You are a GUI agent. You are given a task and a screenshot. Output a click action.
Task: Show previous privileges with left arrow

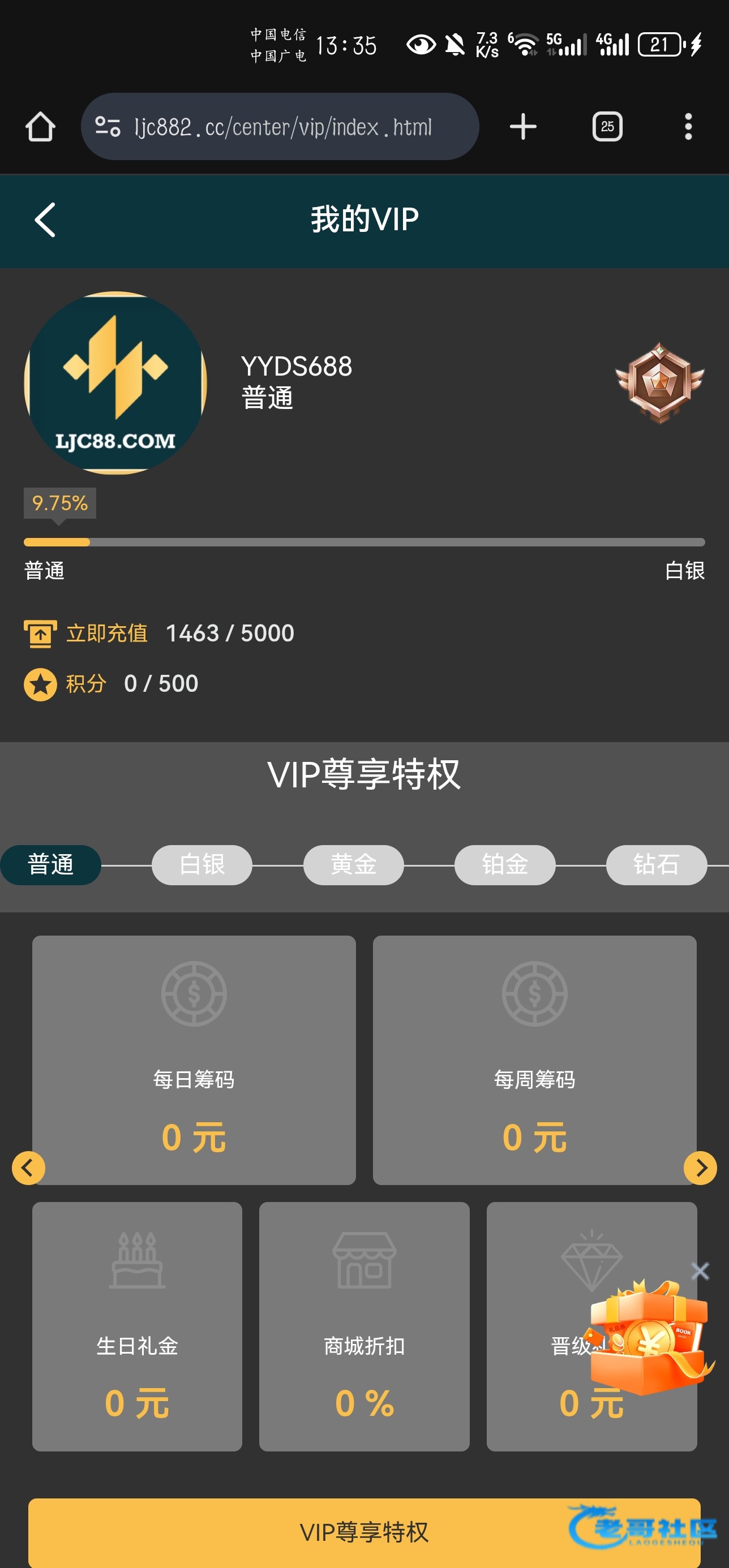pos(28,1168)
